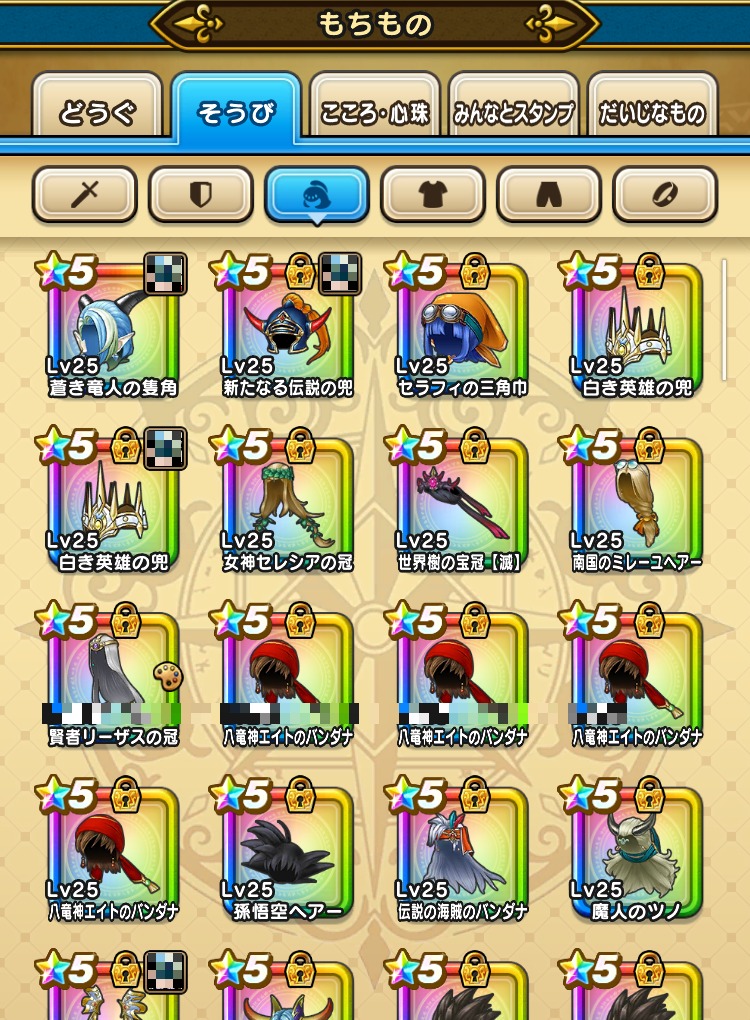Open 南国のミレーユヘアー item

636,506
